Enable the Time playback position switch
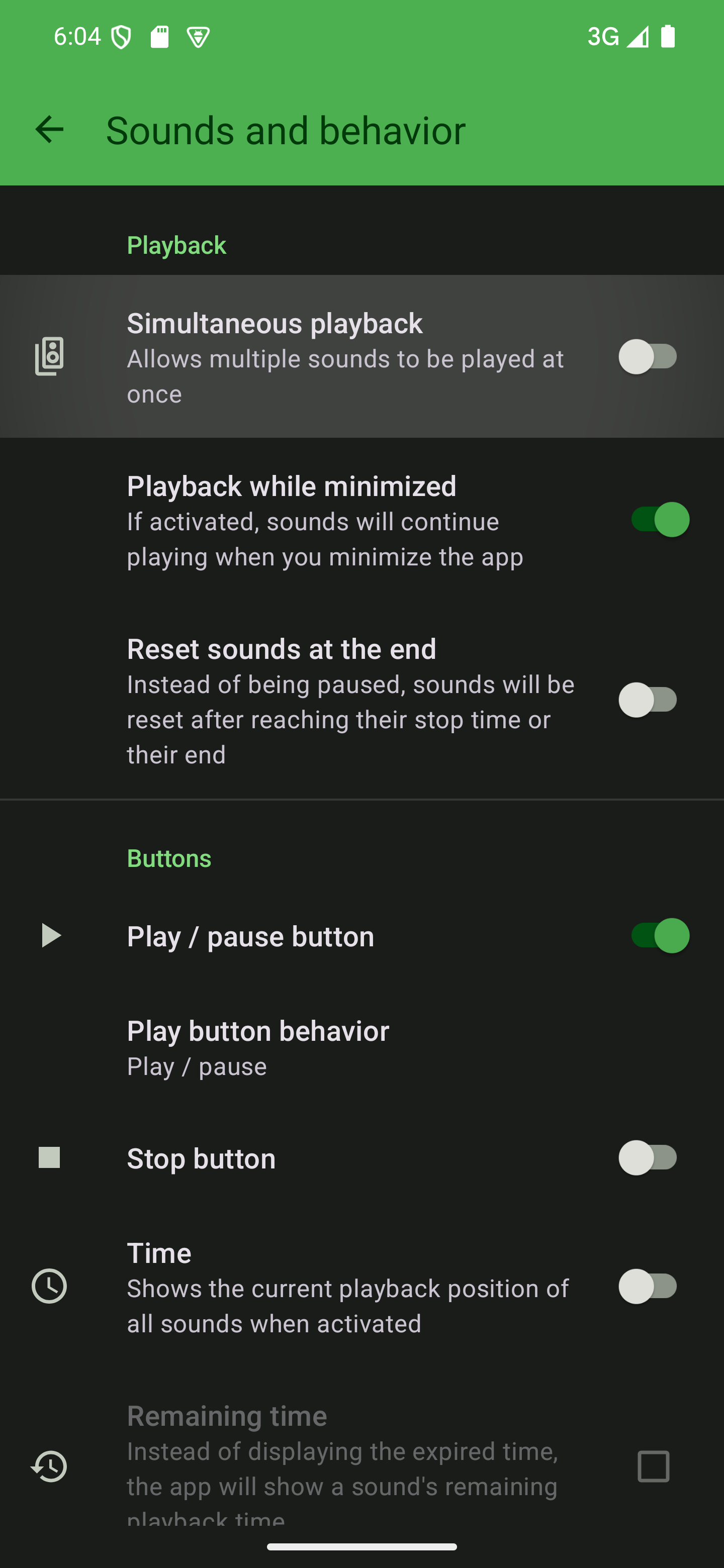 [x=649, y=1286]
